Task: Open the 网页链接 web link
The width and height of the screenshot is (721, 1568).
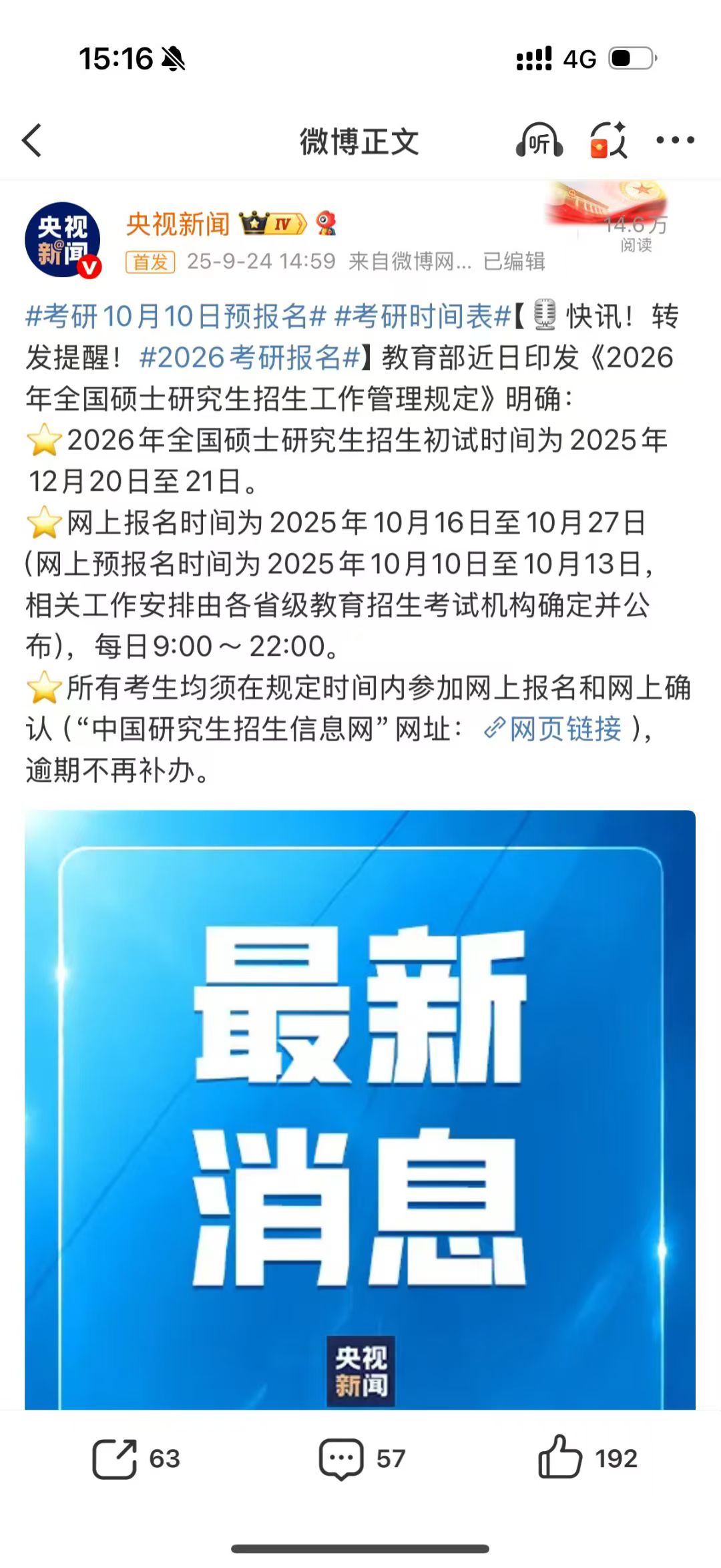Action: (x=554, y=729)
